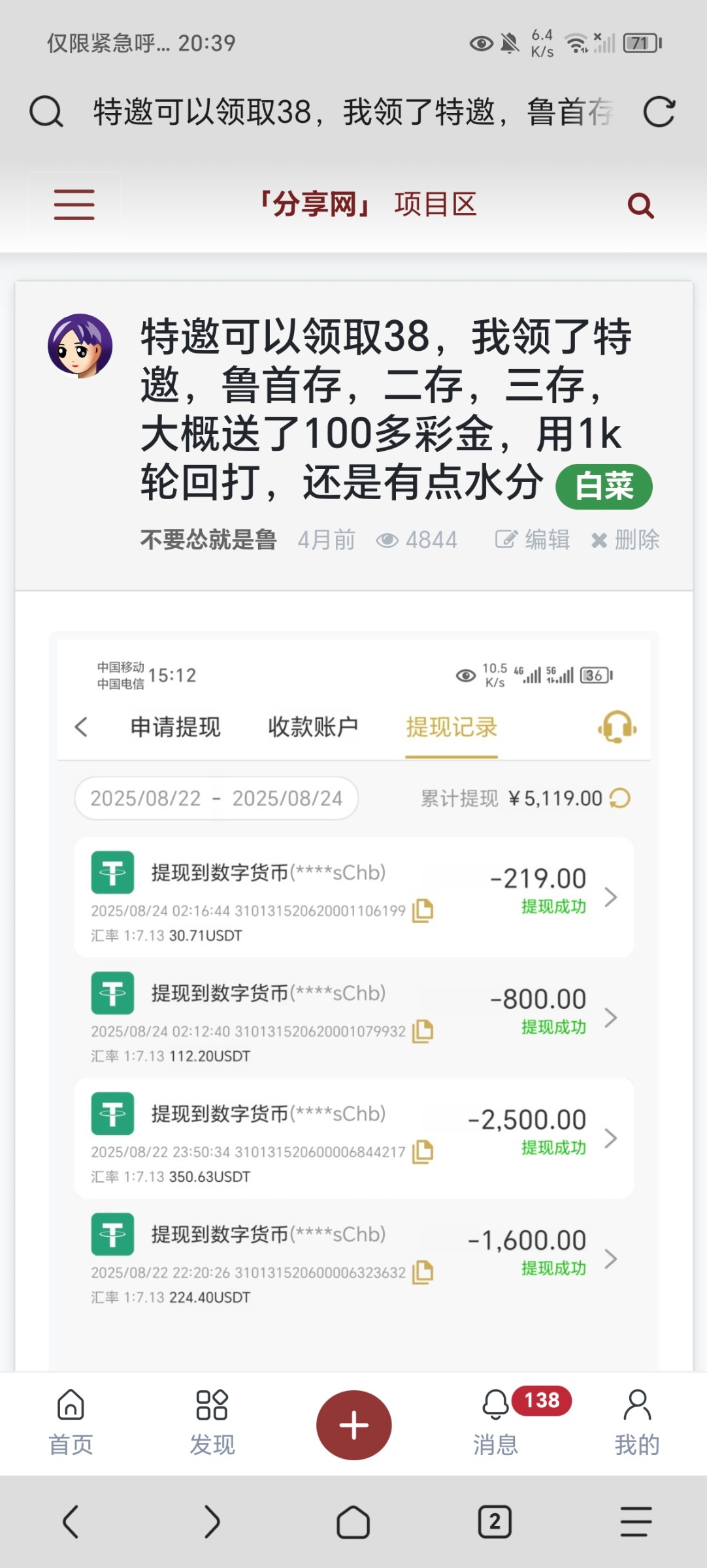Screen dimensions: 707x1568
Task: Open the 白菜 tag
Action: click(604, 487)
